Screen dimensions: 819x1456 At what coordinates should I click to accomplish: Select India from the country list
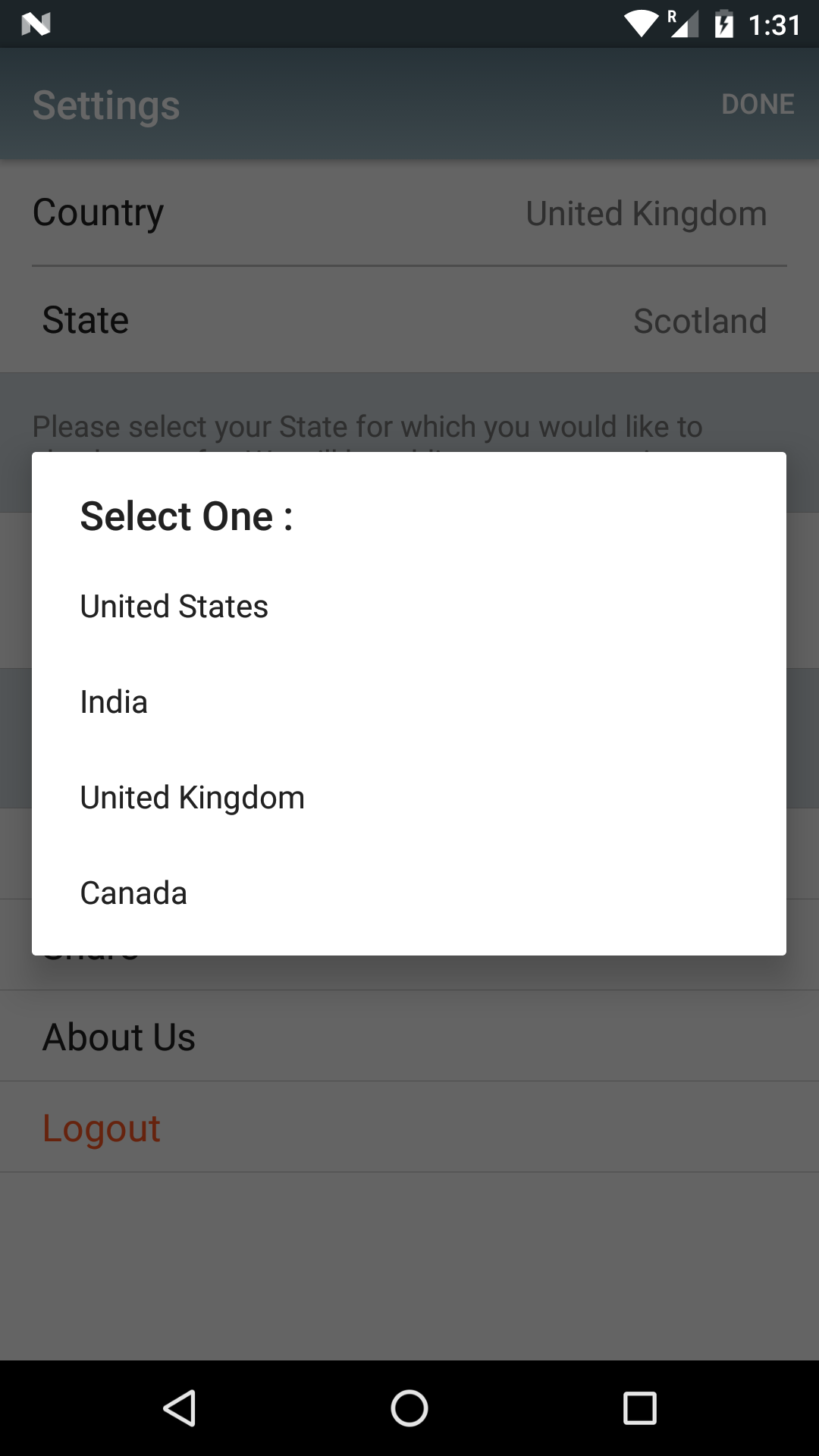tap(114, 701)
